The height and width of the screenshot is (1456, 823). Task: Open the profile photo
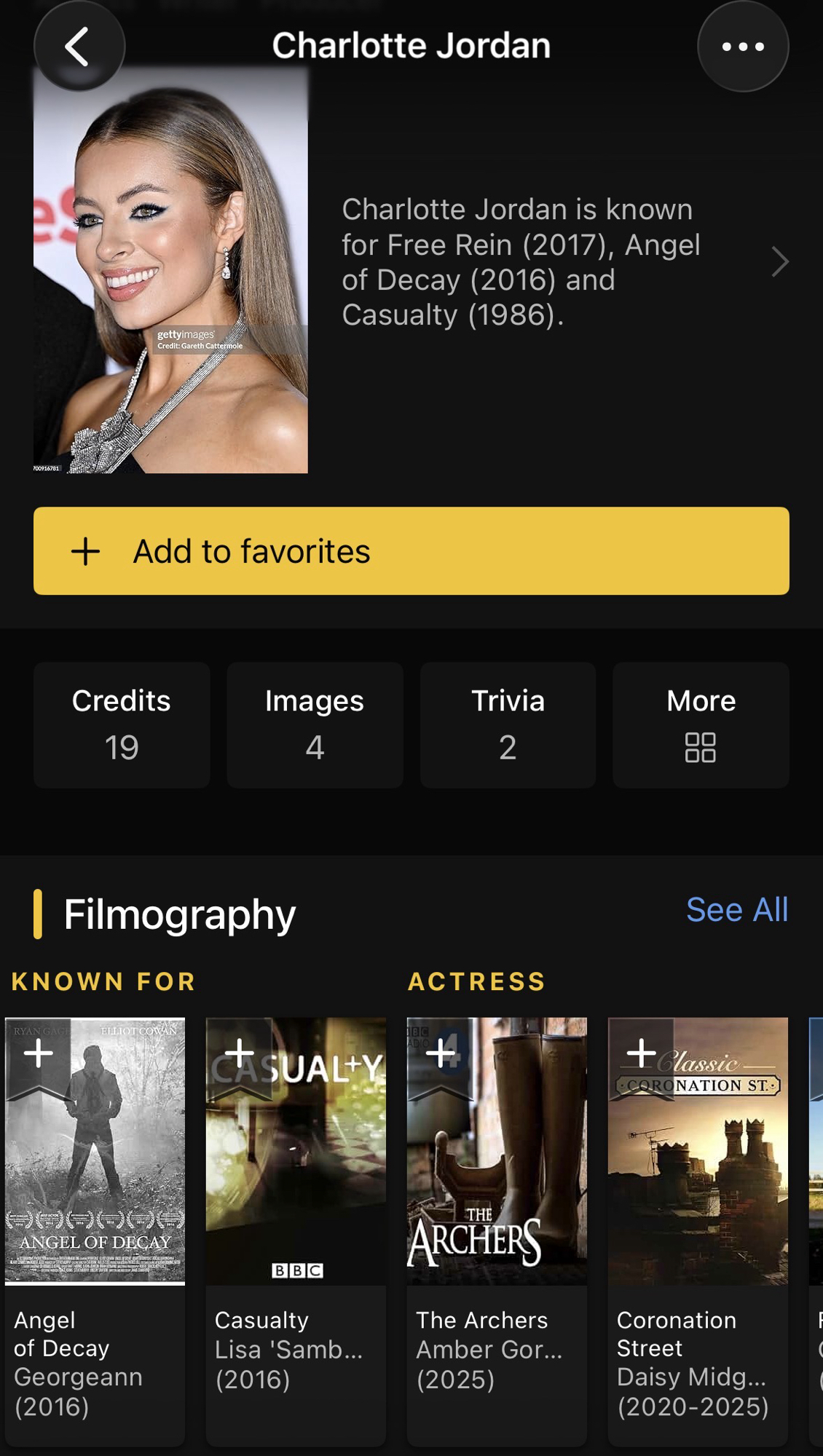tap(170, 271)
